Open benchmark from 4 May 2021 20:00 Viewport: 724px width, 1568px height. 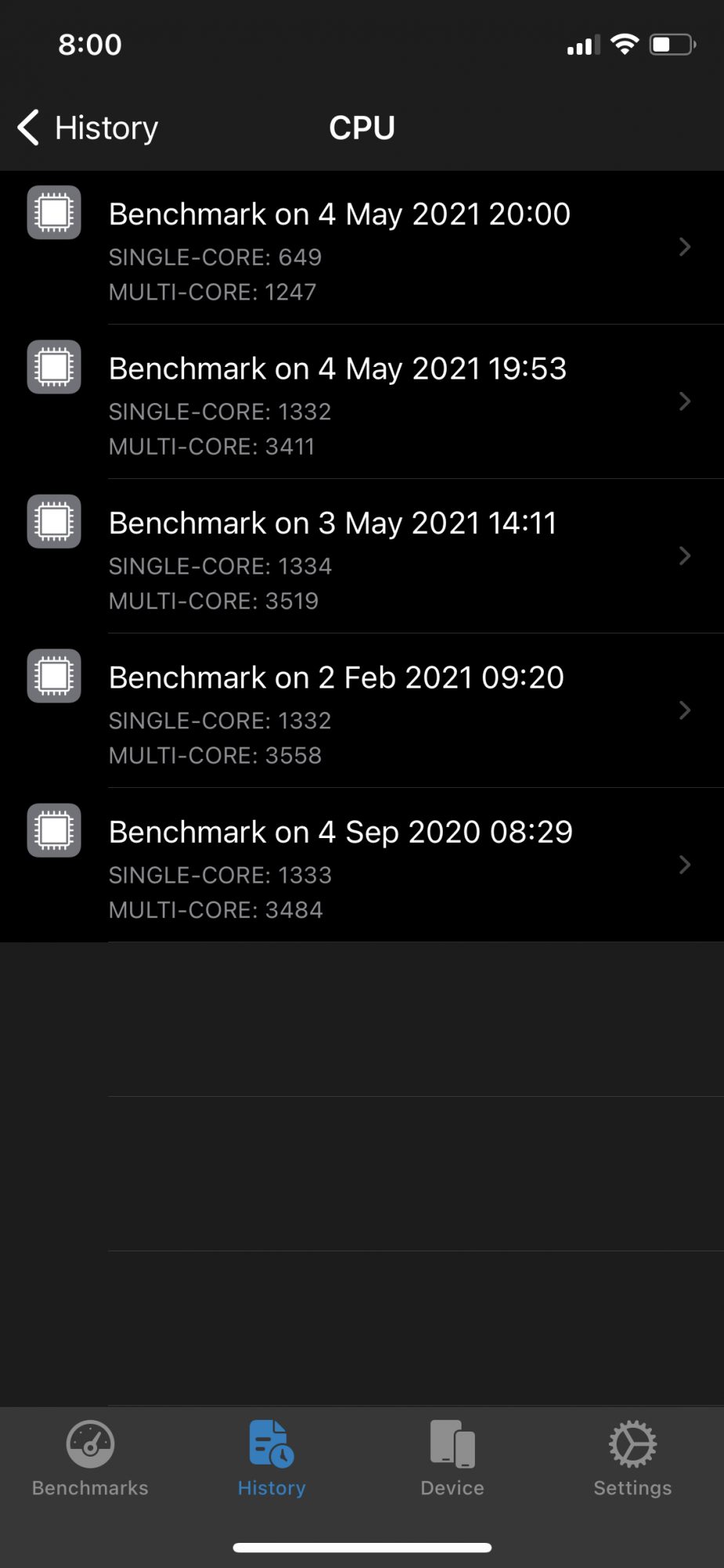point(360,248)
